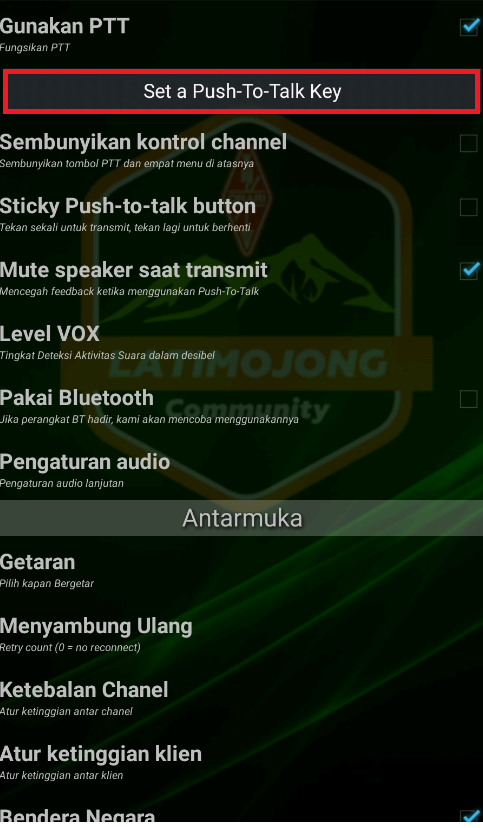This screenshot has width=483, height=828.
Task: Open Getaran vibration options
Action: tap(241, 571)
